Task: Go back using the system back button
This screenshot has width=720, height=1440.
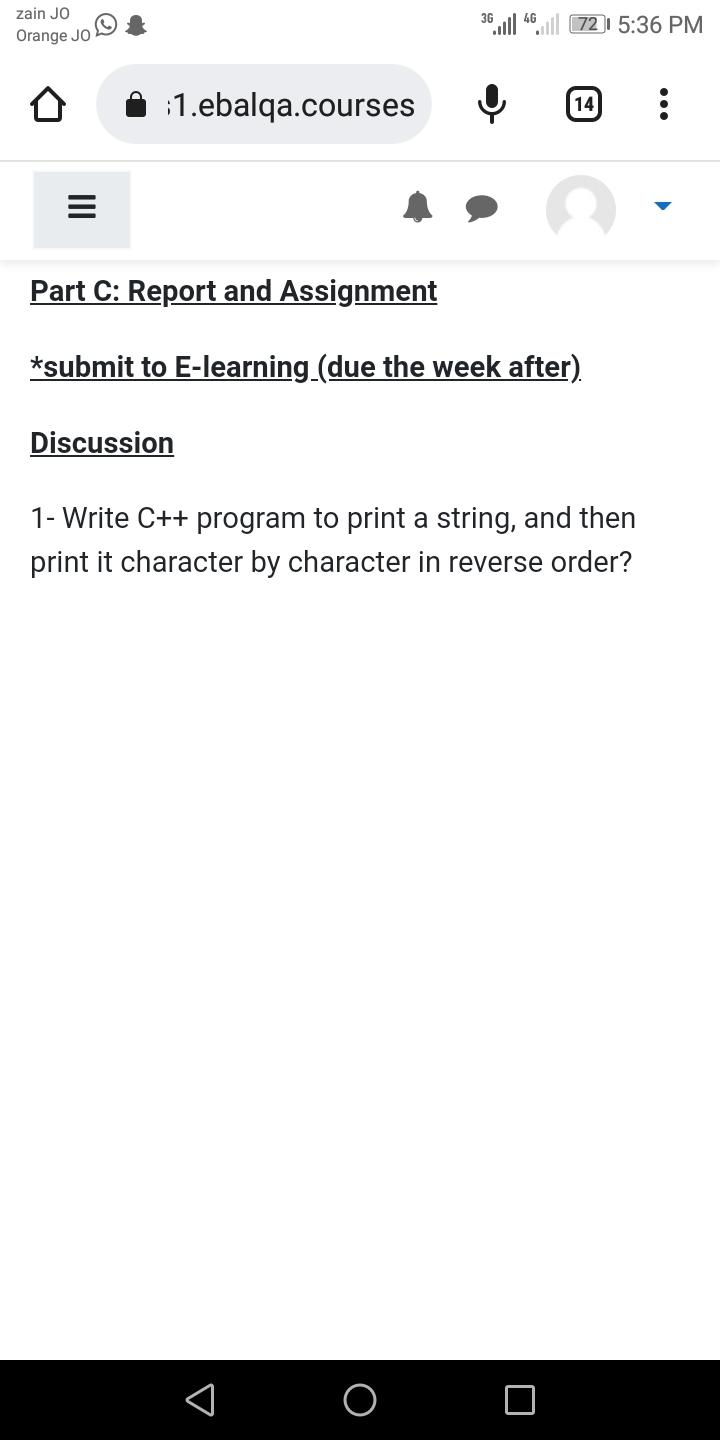Action: coord(200,1399)
